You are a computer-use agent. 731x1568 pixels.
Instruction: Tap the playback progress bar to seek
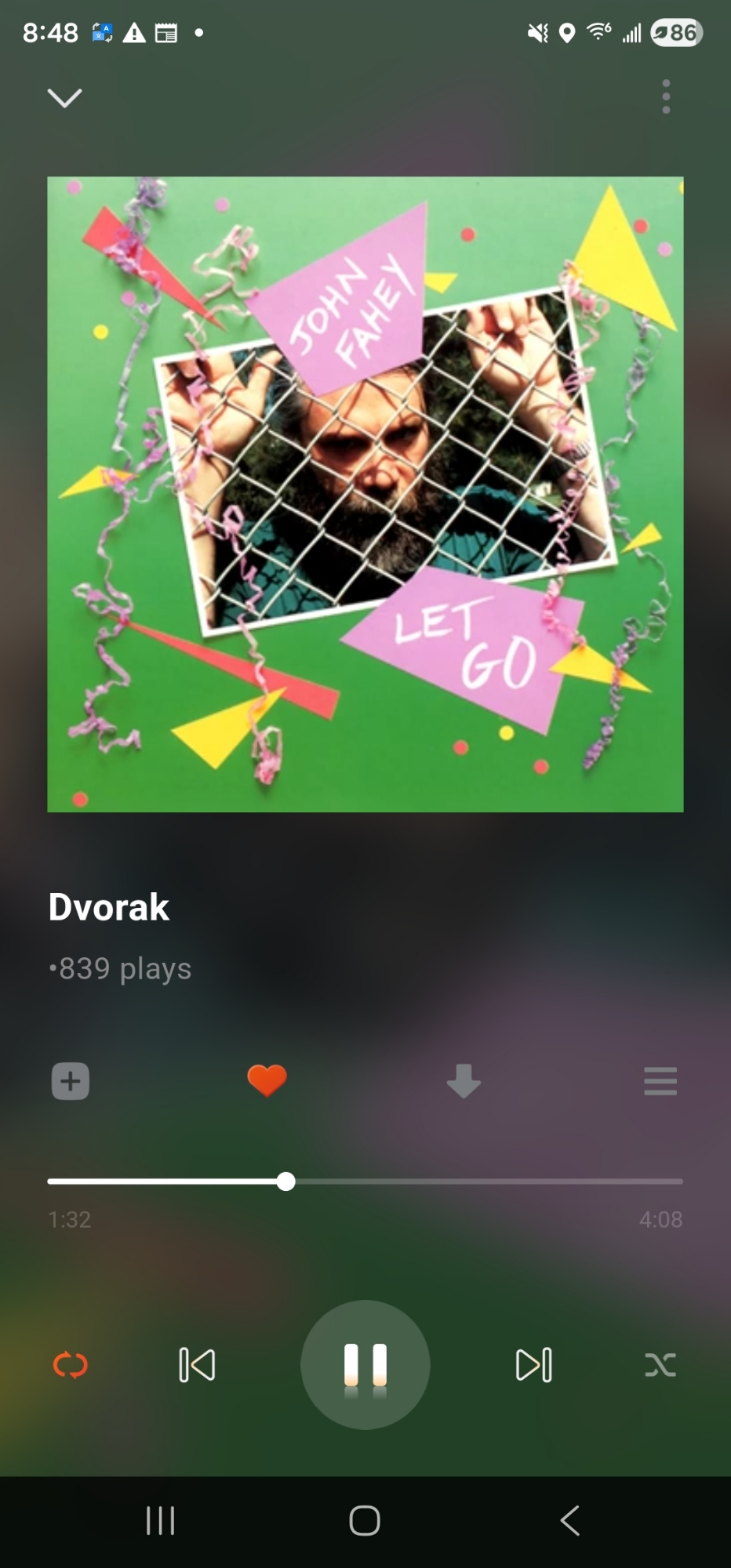(471, 1181)
